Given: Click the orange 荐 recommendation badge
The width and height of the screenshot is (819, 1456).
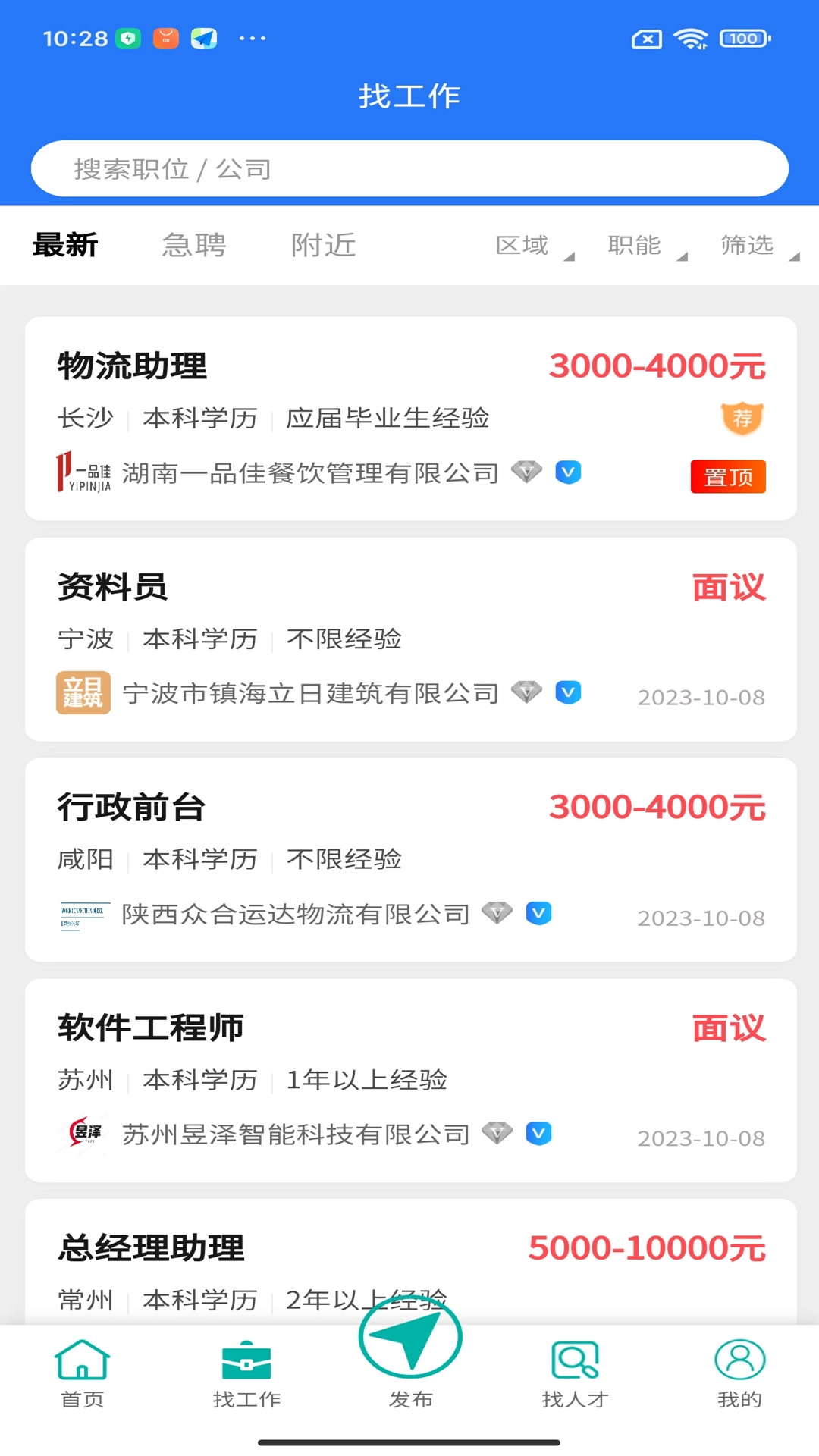Looking at the screenshot, I should [x=741, y=418].
